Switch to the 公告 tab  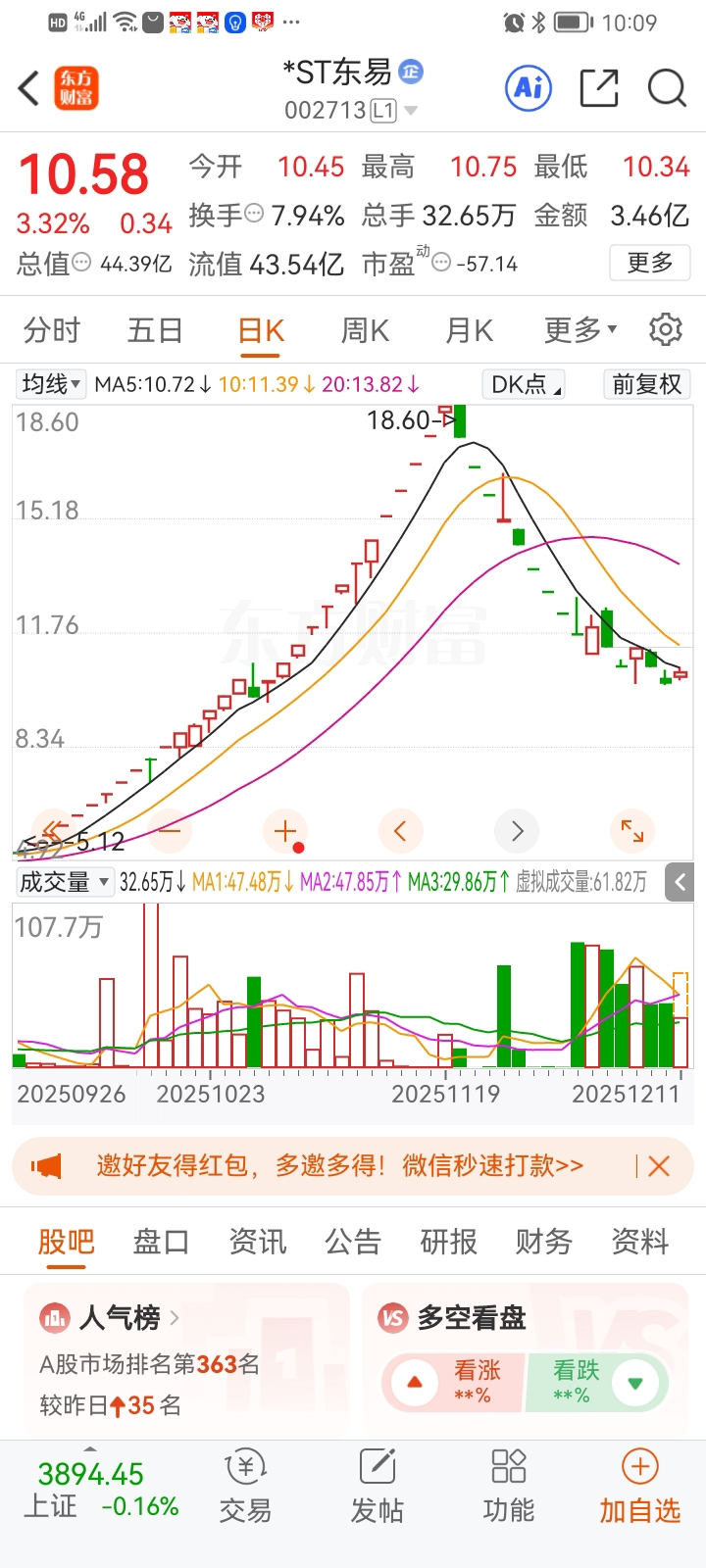click(x=353, y=1243)
